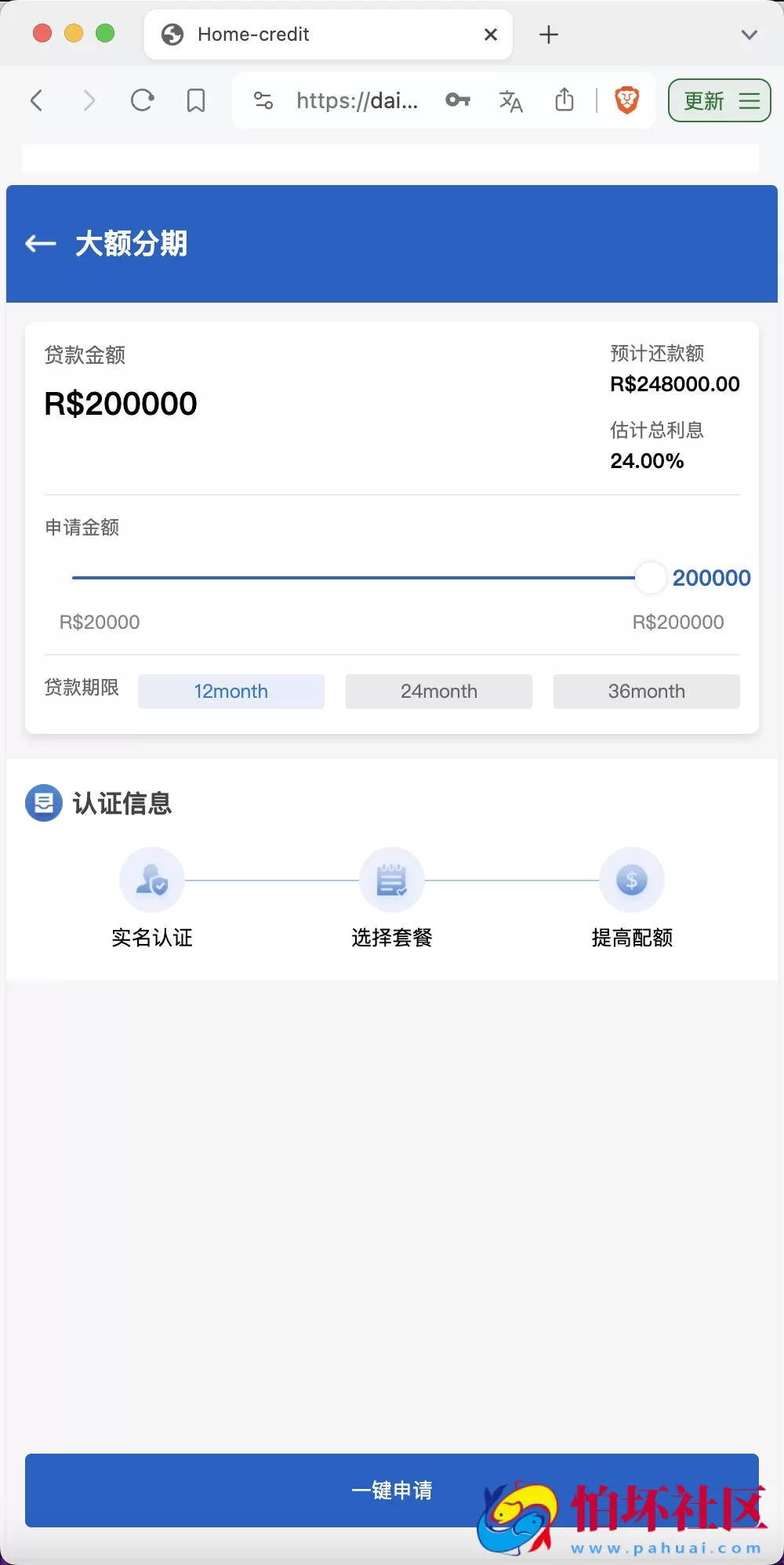The image size is (784, 1565).
Task: Expand the browser tab list chevron
Action: 748,34
